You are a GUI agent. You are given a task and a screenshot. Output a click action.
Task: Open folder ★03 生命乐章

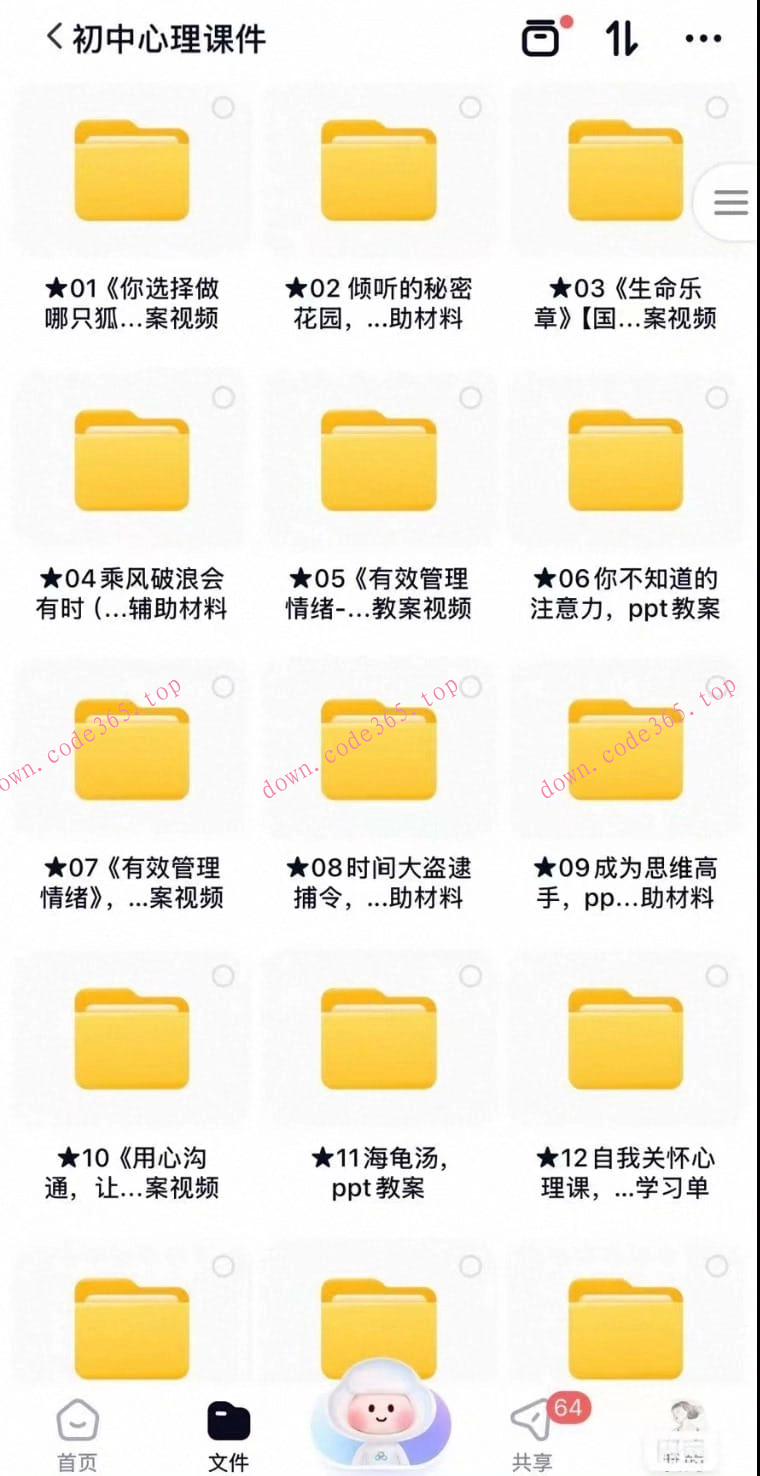pos(625,170)
